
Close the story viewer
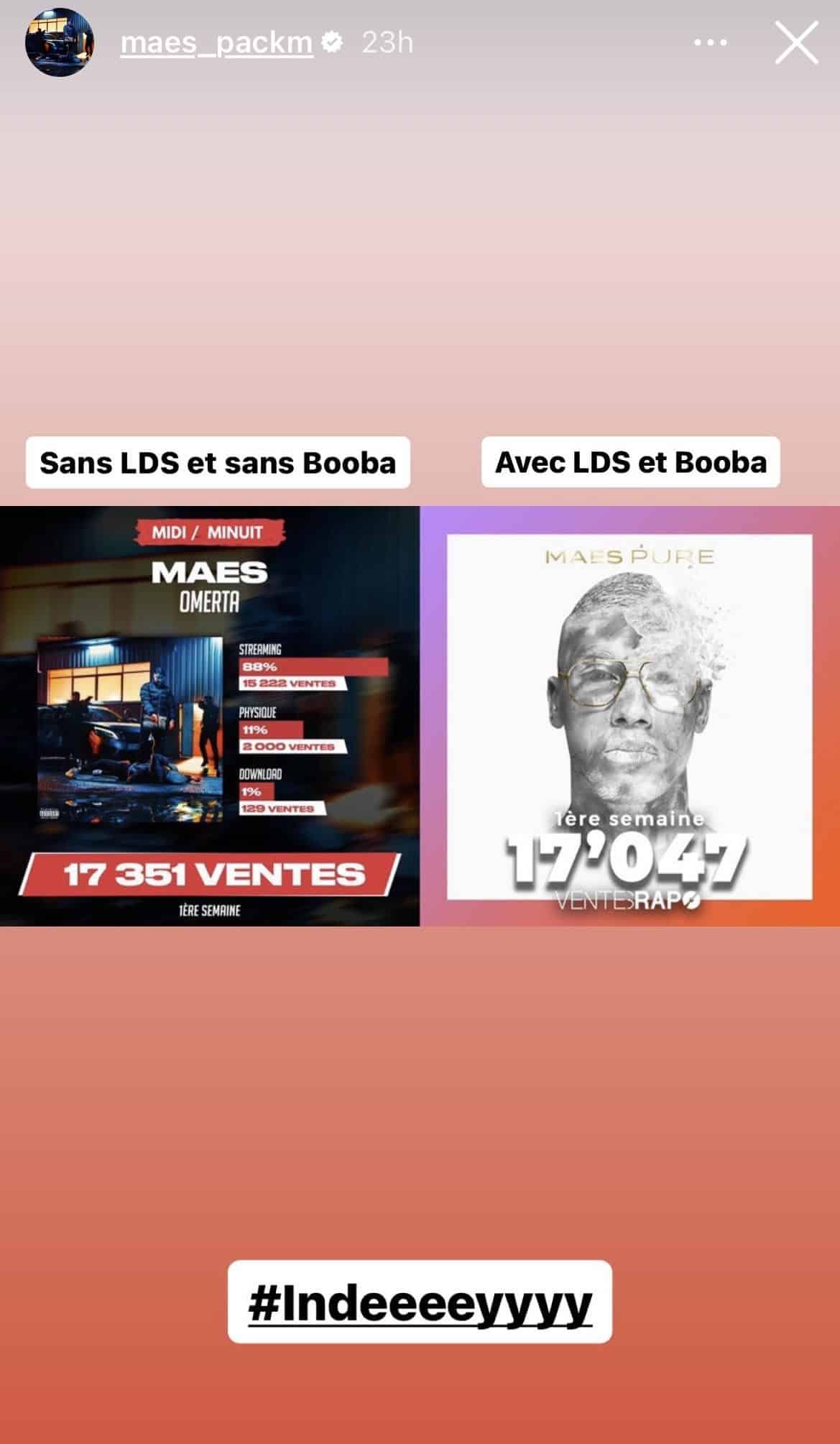tap(796, 43)
